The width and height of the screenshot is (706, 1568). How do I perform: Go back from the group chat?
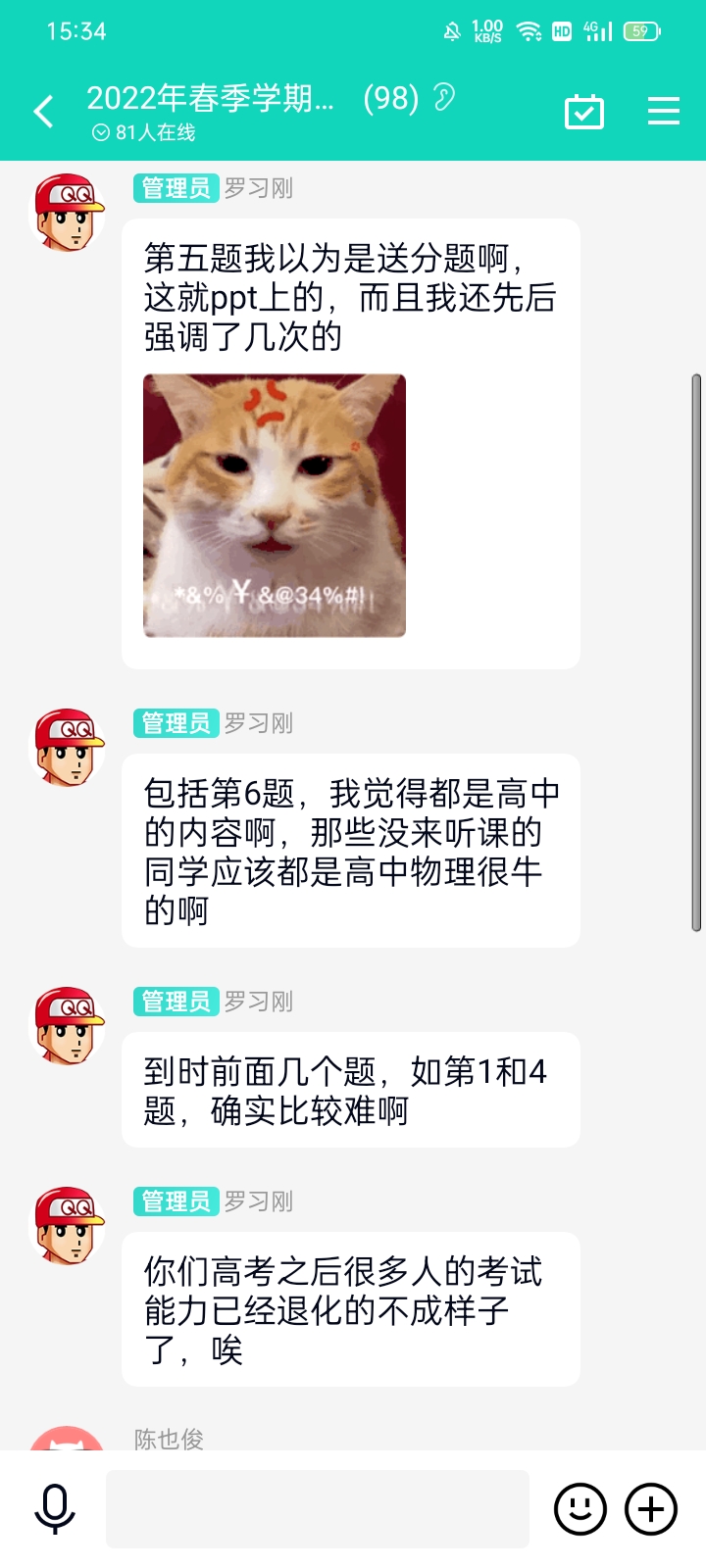click(44, 112)
